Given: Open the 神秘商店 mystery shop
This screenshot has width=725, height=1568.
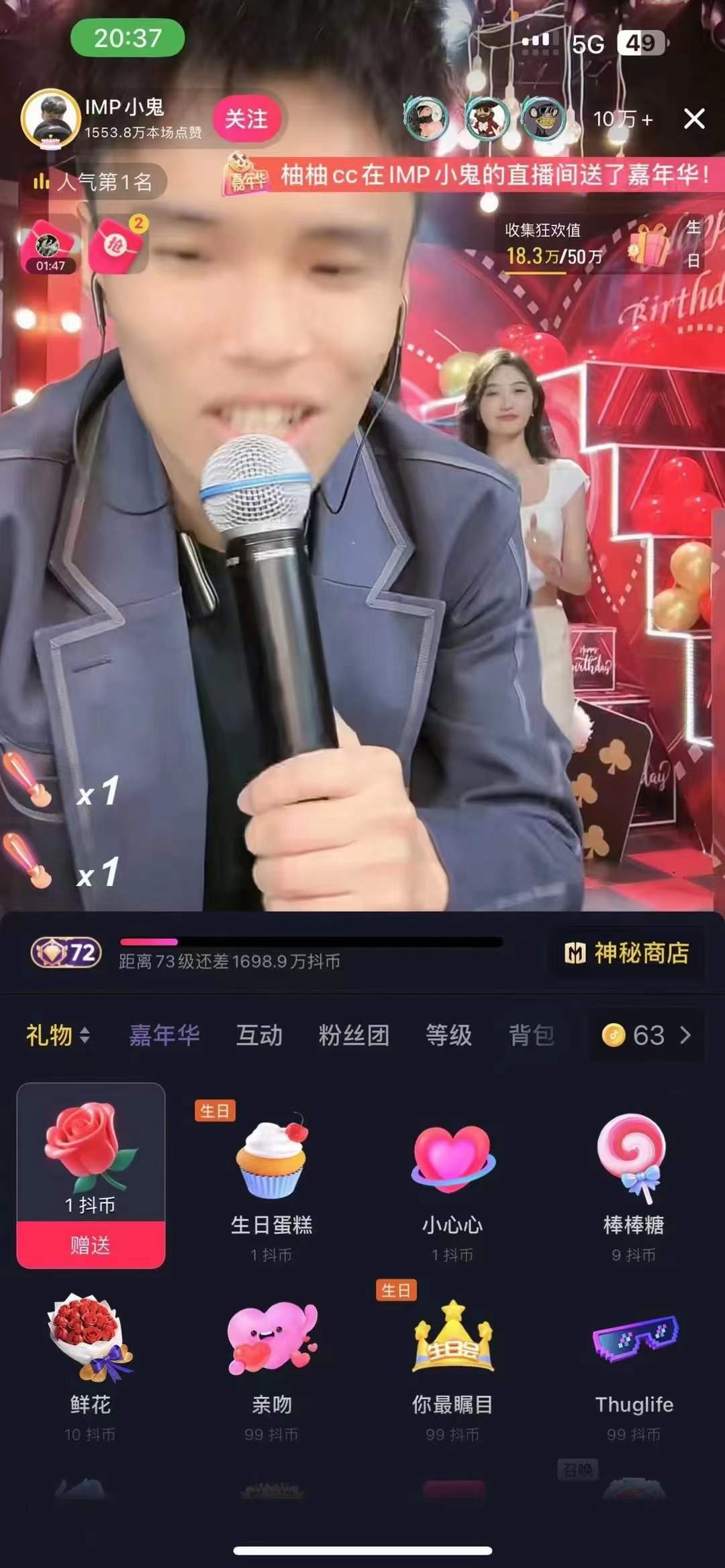Looking at the screenshot, I should point(628,952).
